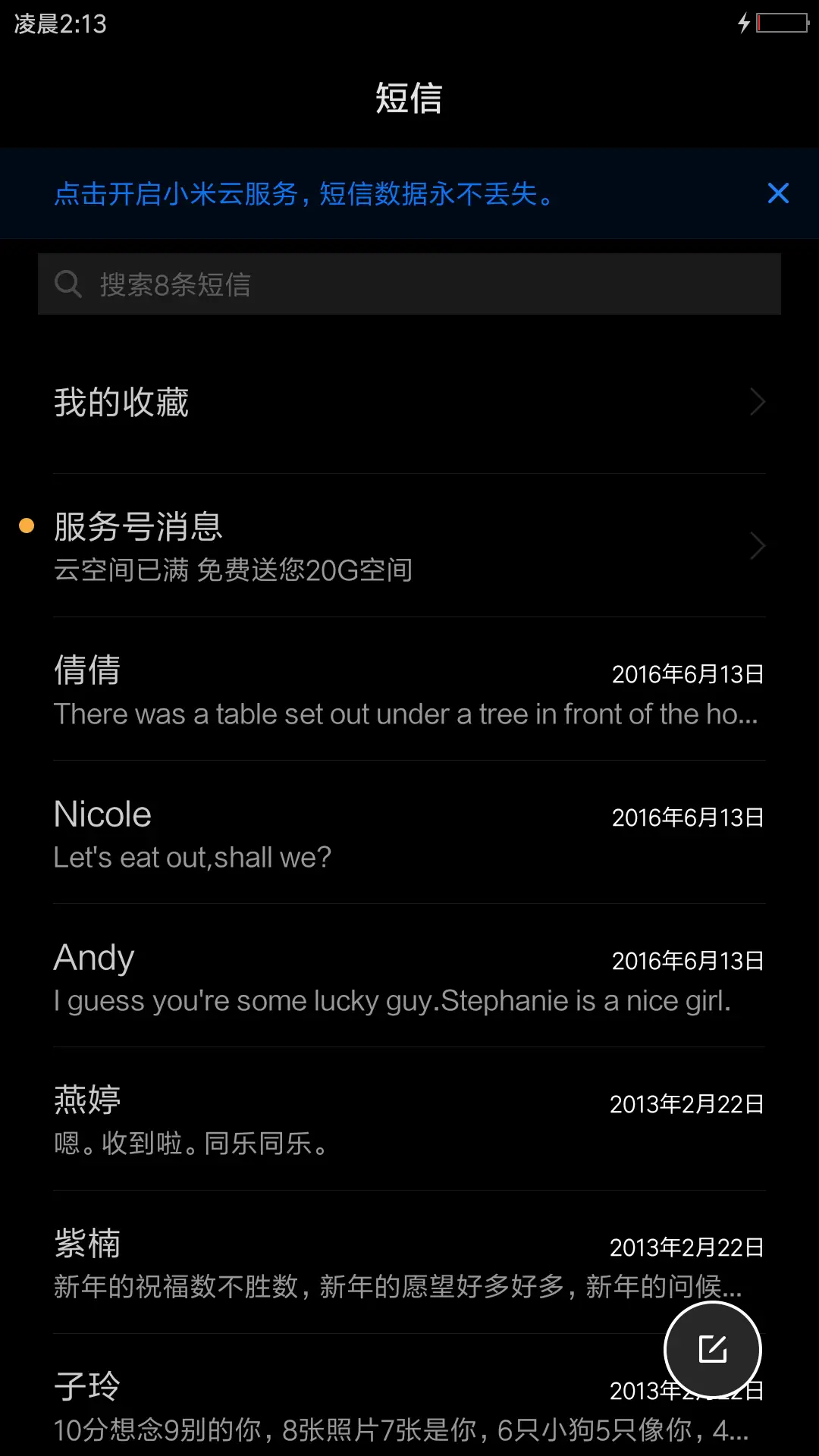The image size is (819, 1456).
Task: Tap the search input field 搜索8条短信
Action: click(409, 284)
